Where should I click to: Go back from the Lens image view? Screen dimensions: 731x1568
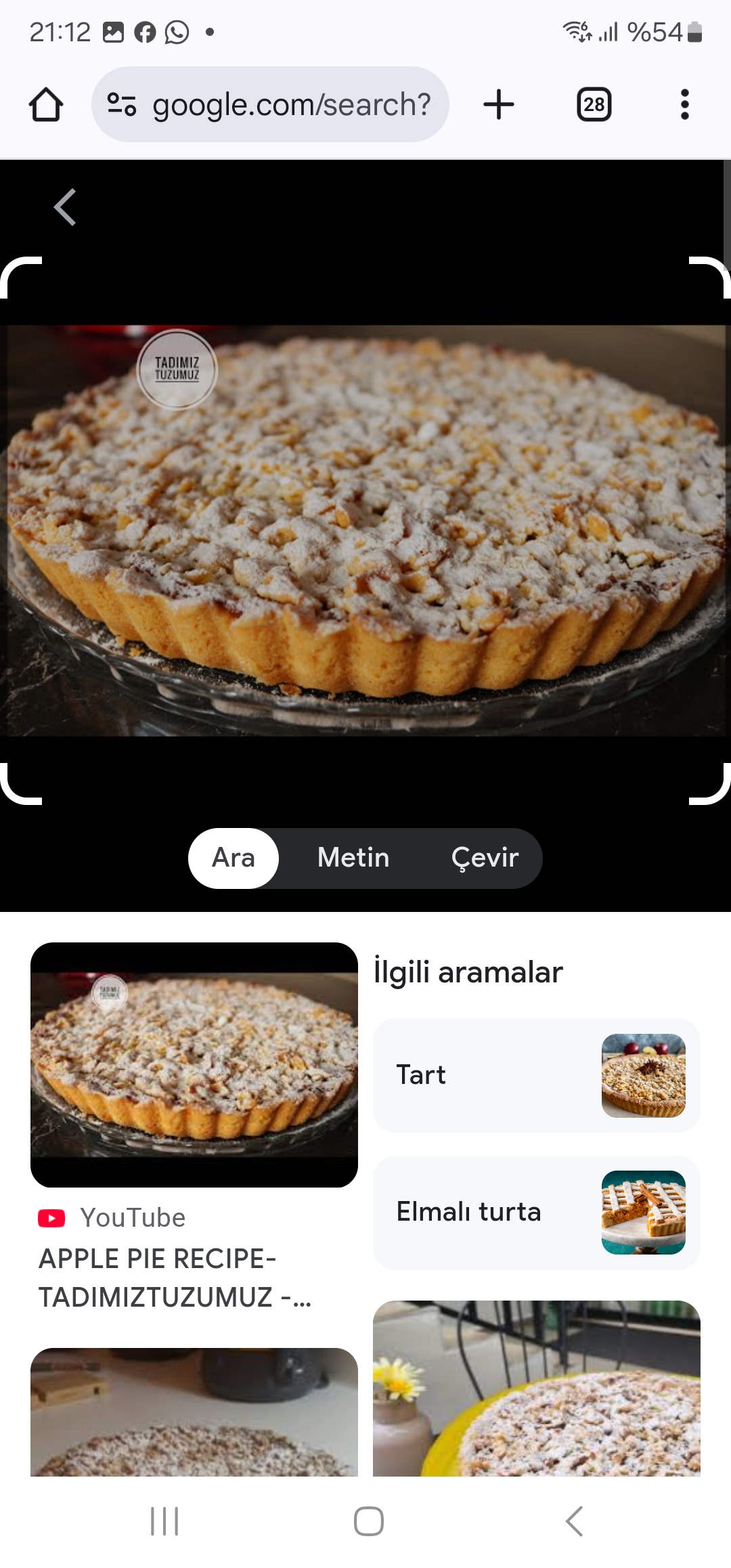tap(65, 207)
